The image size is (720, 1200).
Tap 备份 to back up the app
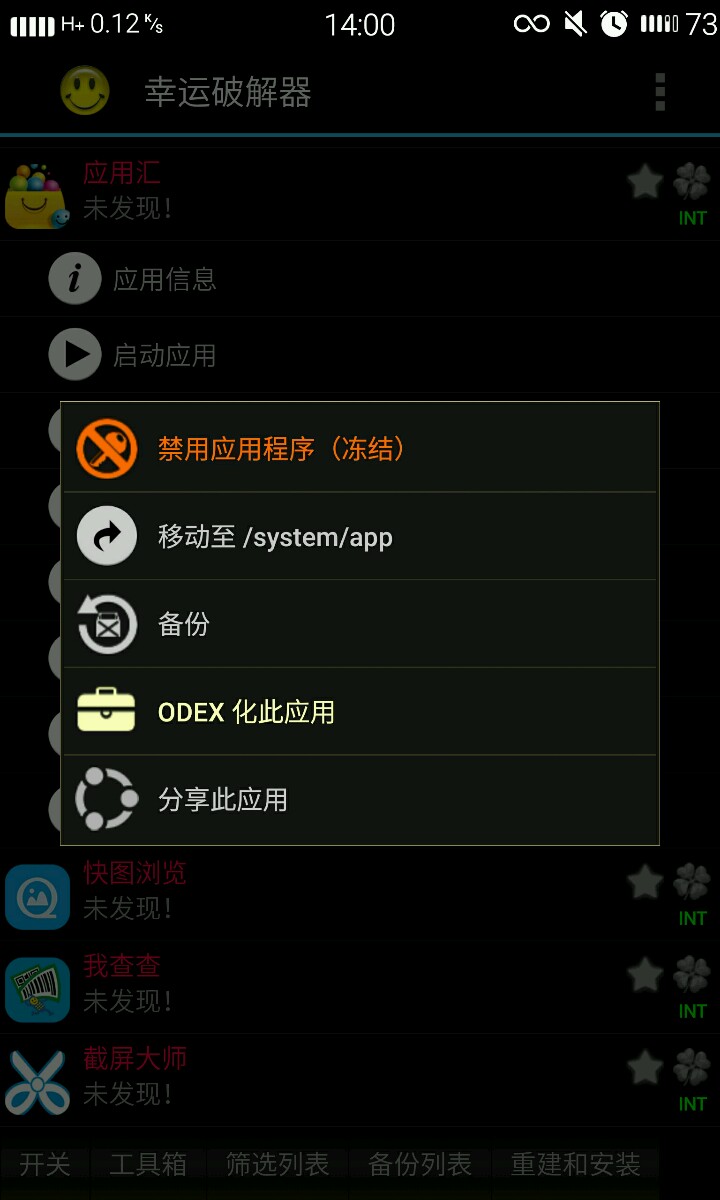[360, 624]
